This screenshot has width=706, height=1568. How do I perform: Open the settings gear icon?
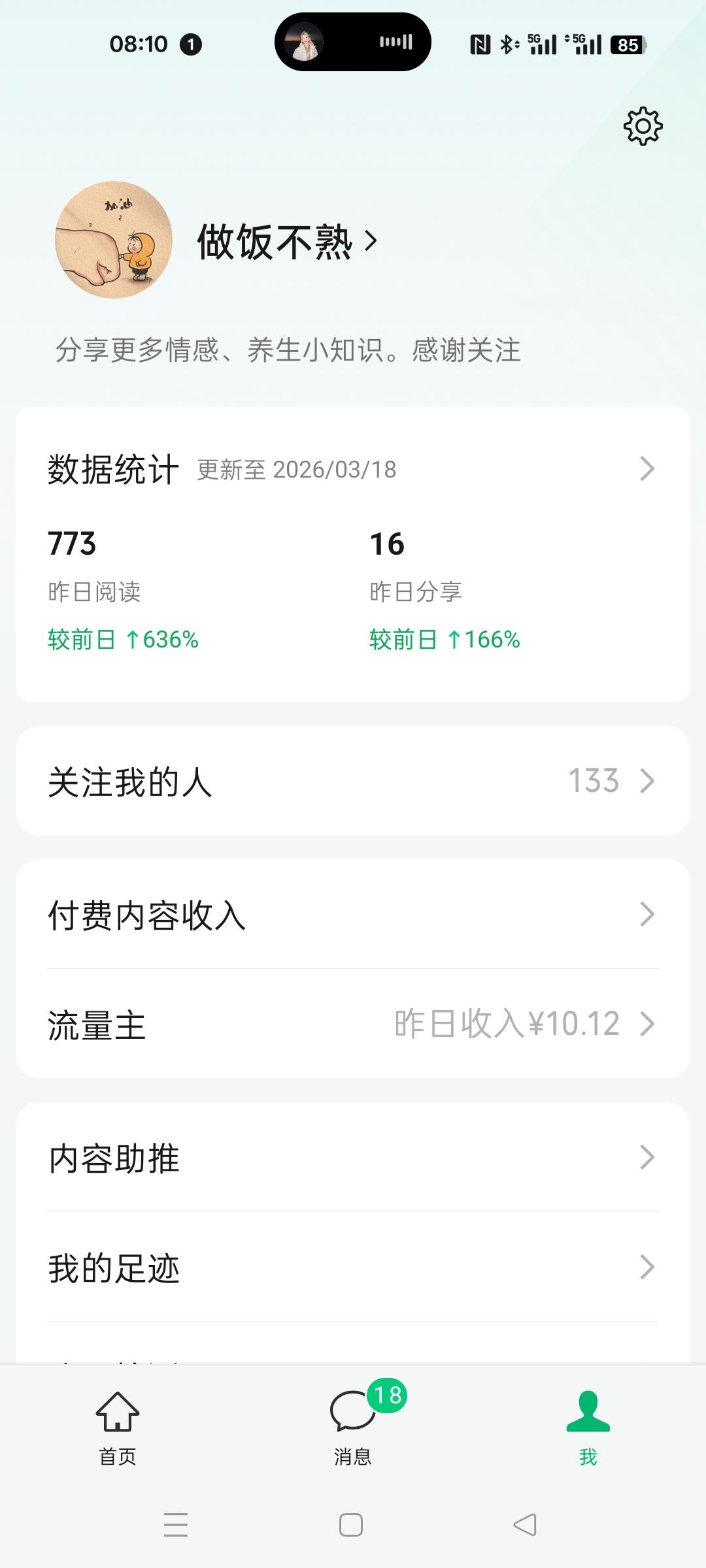click(x=644, y=127)
